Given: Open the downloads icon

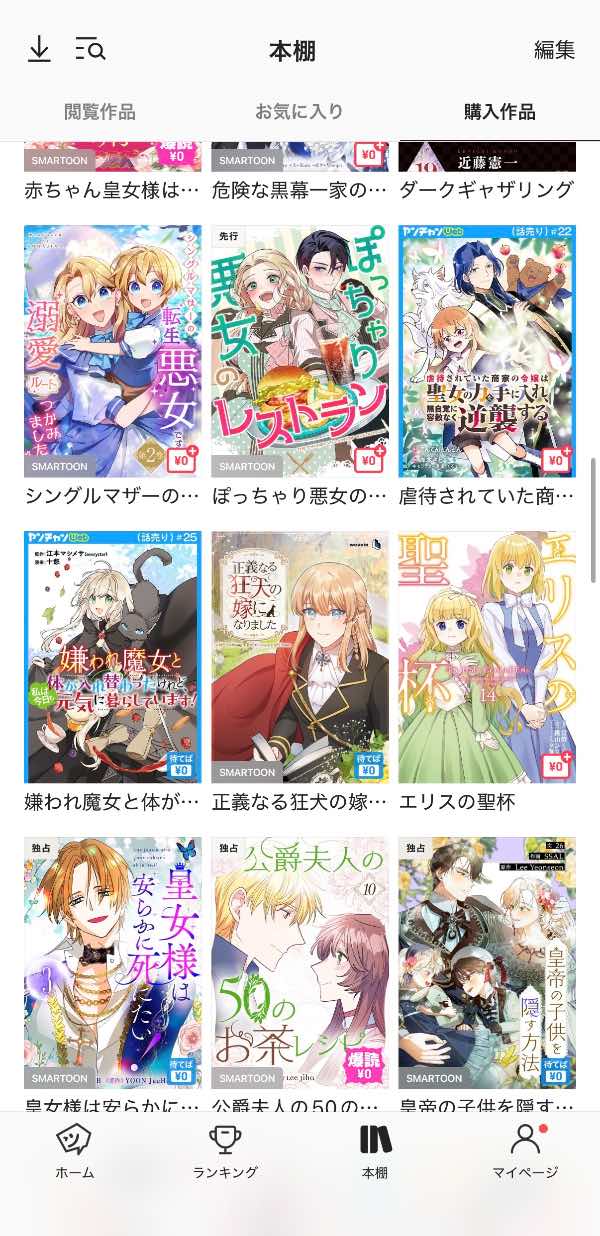Looking at the screenshot, I should [x=39, y=49].
